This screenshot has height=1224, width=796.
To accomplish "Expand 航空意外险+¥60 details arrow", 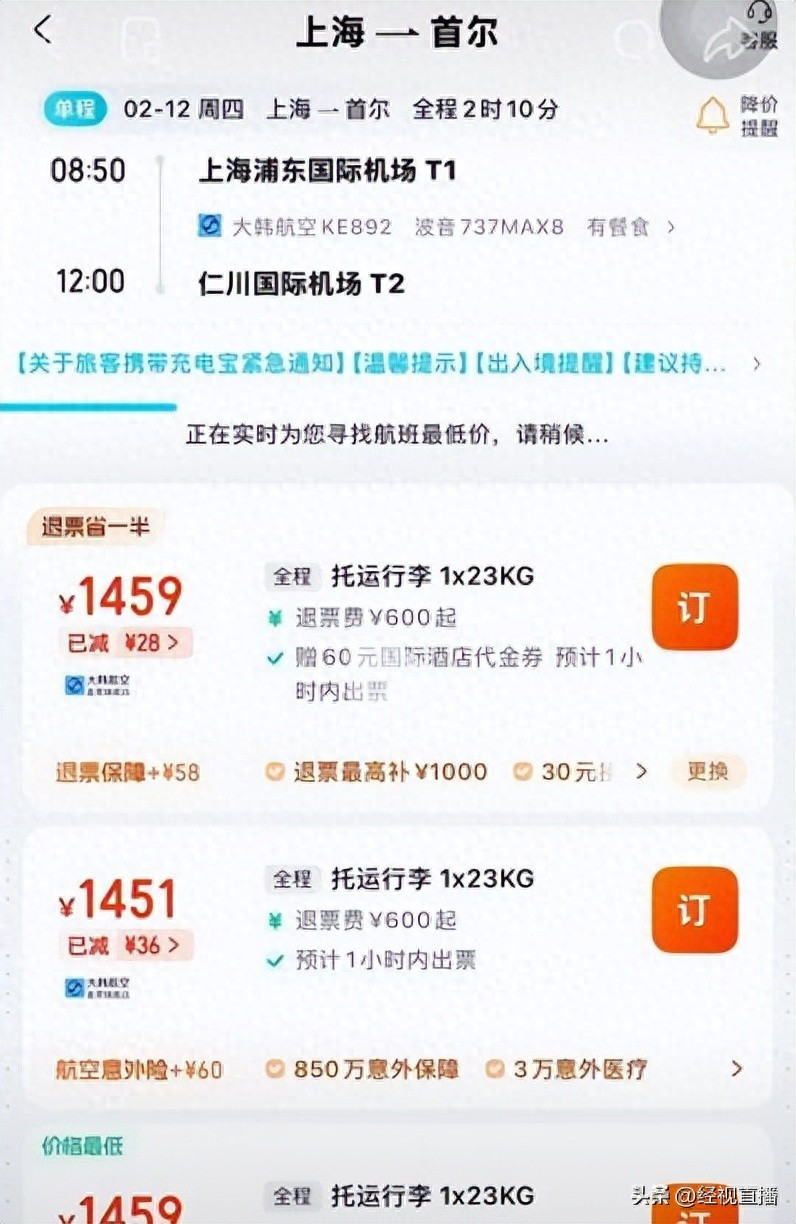I will click(737, 1069).
